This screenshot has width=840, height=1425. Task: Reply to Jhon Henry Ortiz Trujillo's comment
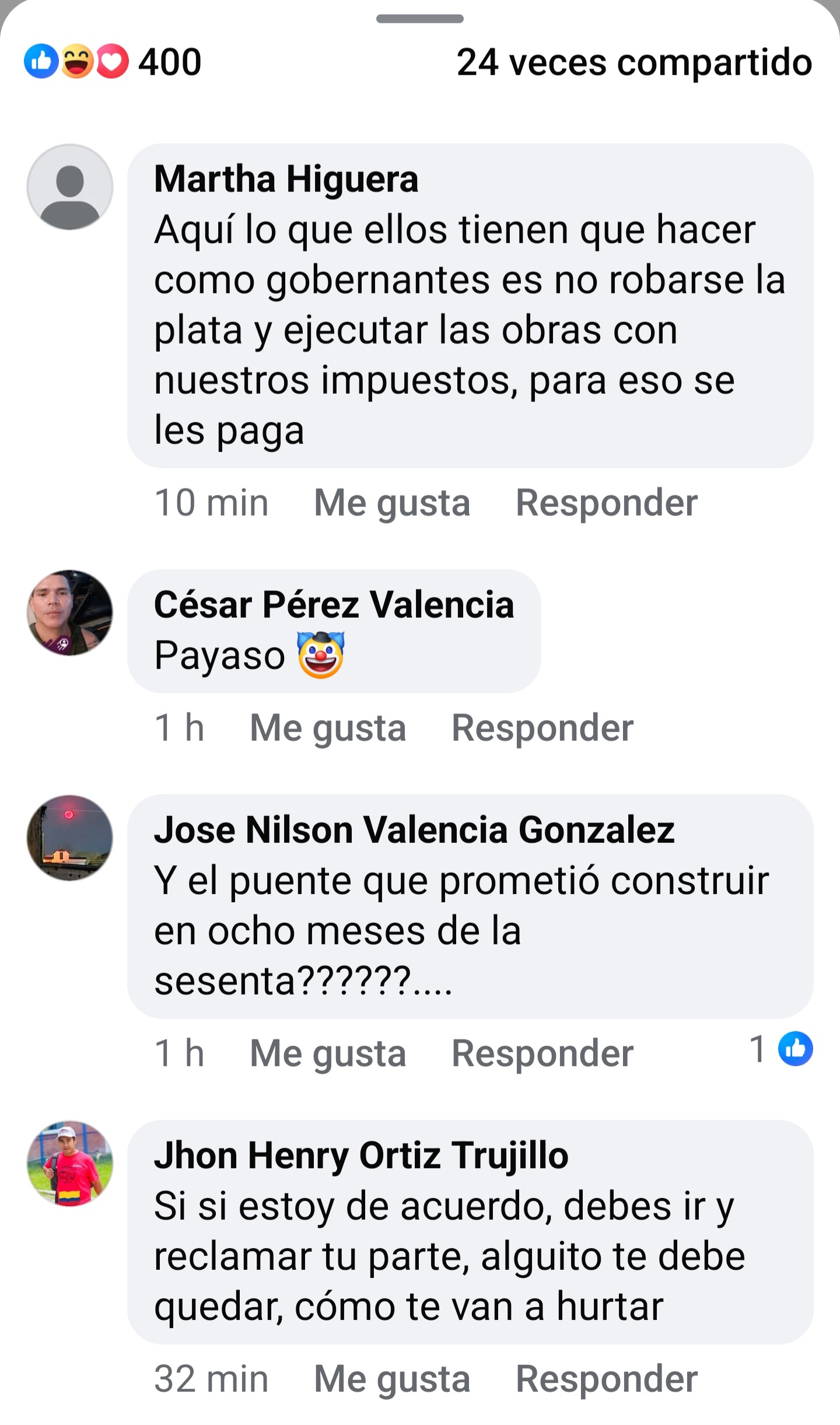point(606,1379)
